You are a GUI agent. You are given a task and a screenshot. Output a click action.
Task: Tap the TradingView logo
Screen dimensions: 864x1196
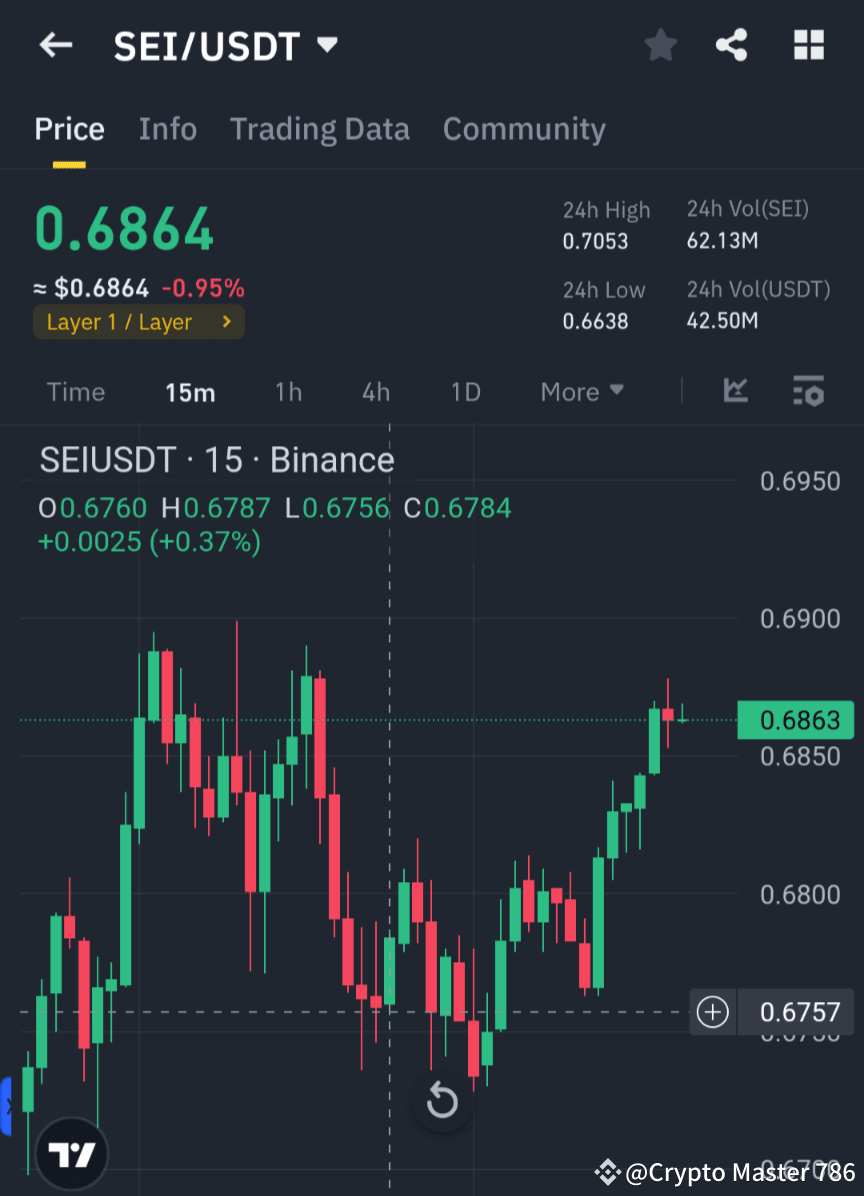(70, 1152)
